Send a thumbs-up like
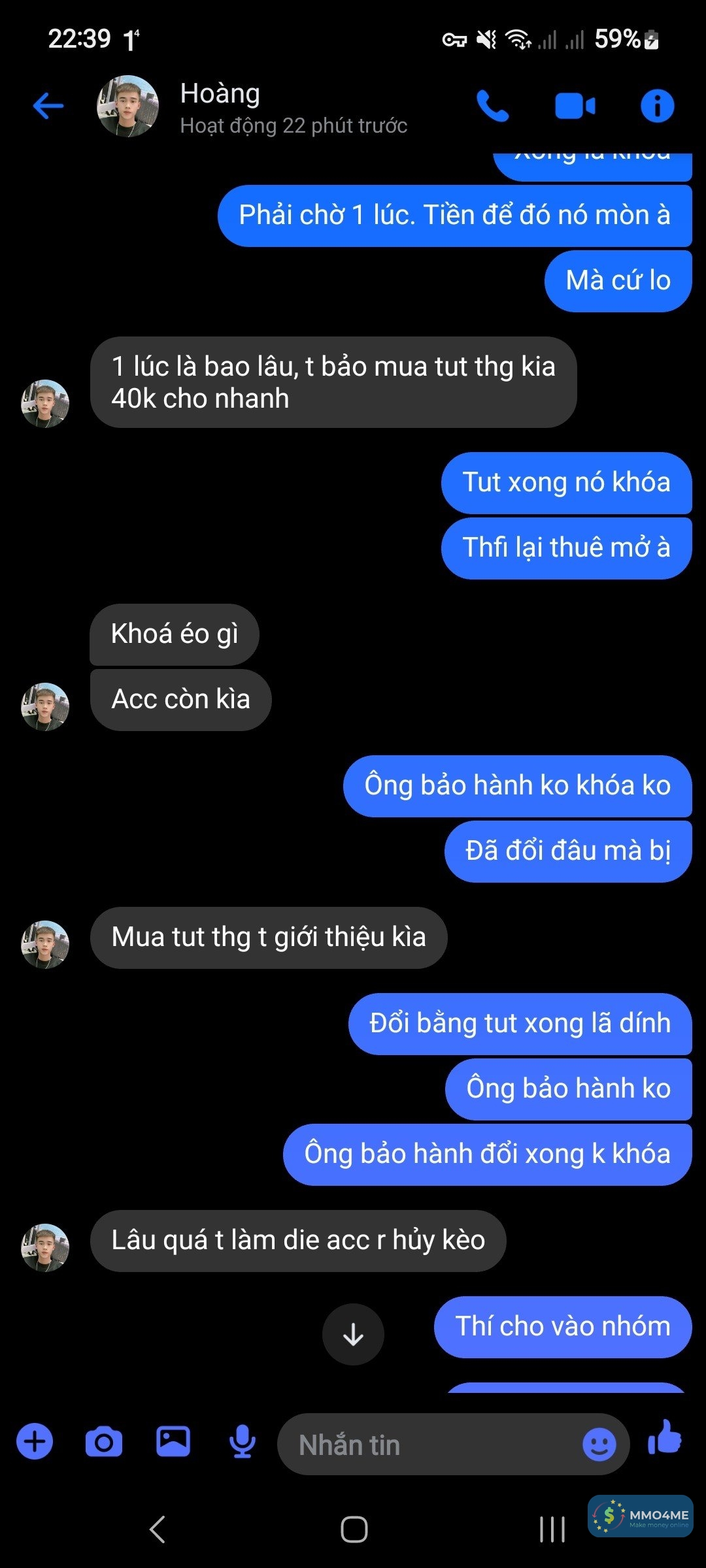This screenshot has width=706, height=1568. 665,1439
